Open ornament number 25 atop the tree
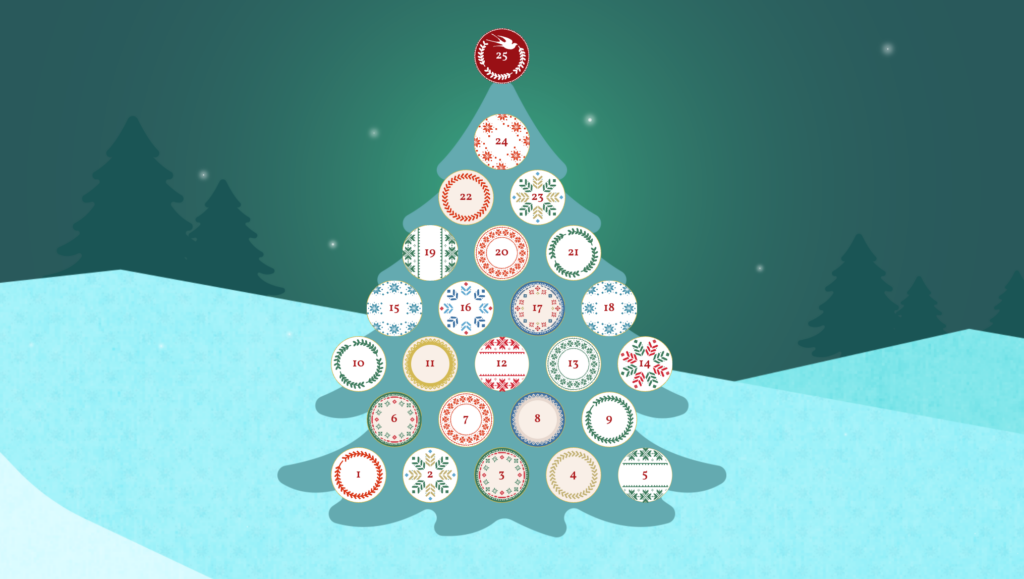This screenshot has width=1024, height=579. [502, 55]
